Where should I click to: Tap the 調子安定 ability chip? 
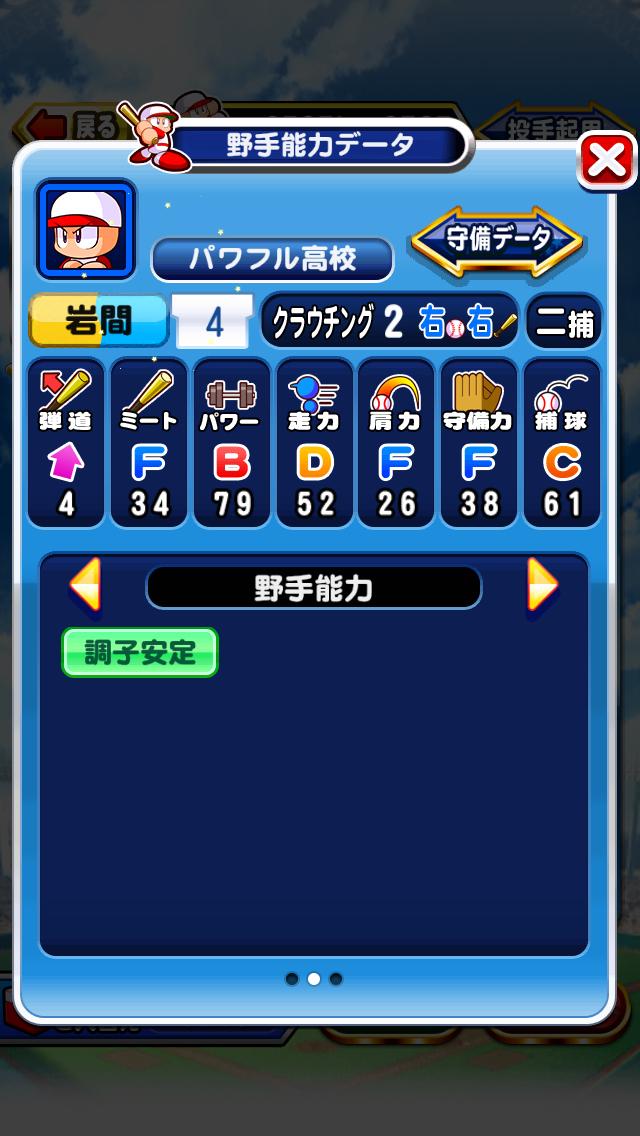point(140,653)
